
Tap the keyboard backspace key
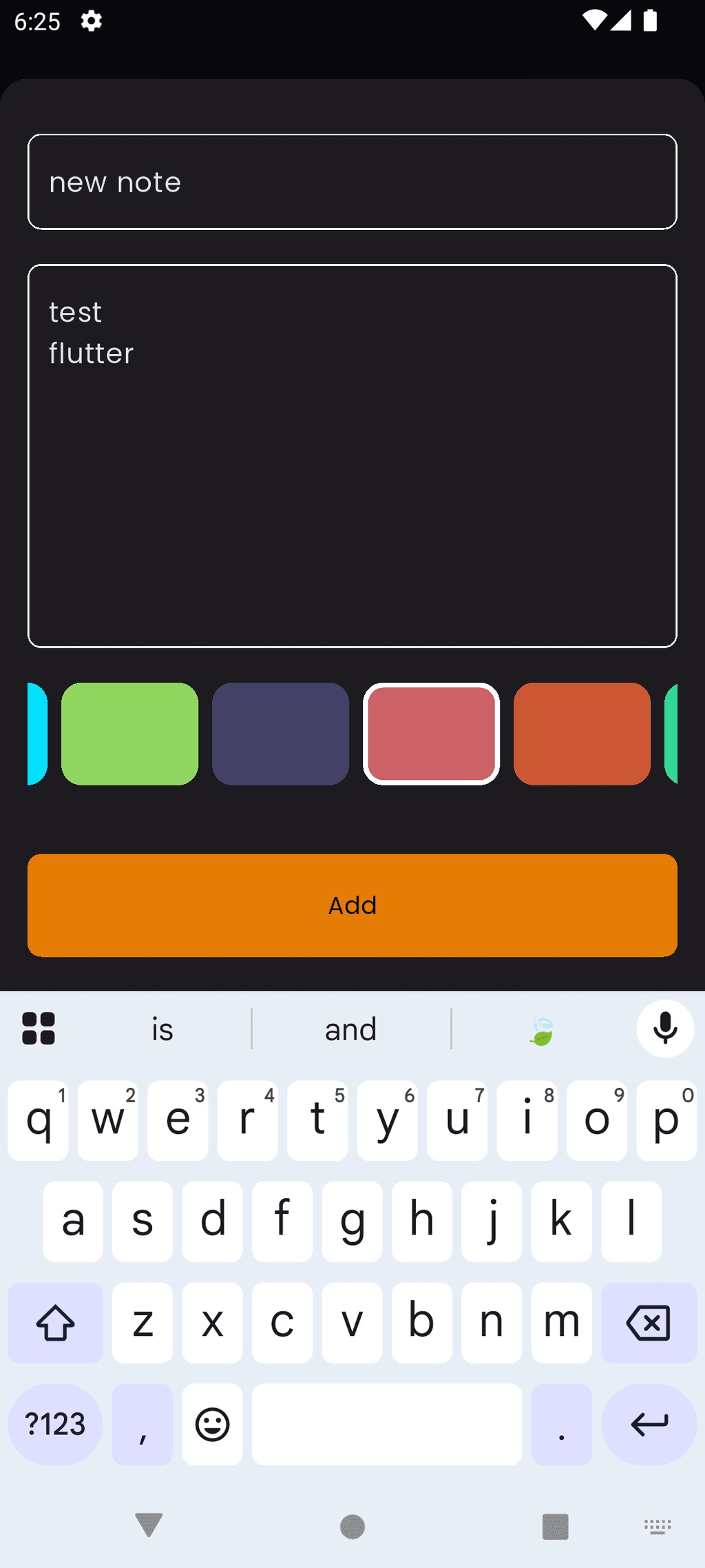(x=649, y=1323)
